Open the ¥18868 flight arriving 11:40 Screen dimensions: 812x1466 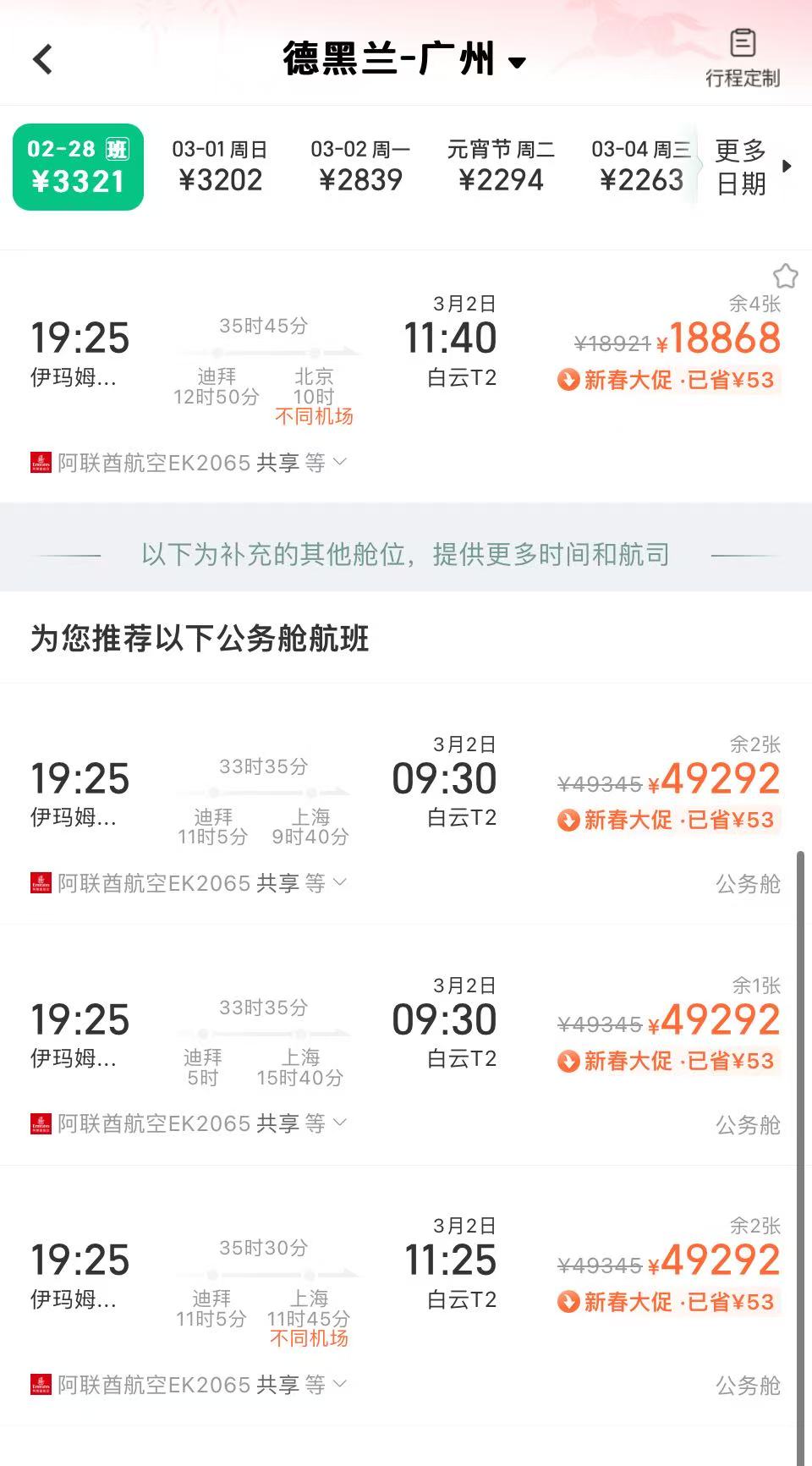click(406, 355)
